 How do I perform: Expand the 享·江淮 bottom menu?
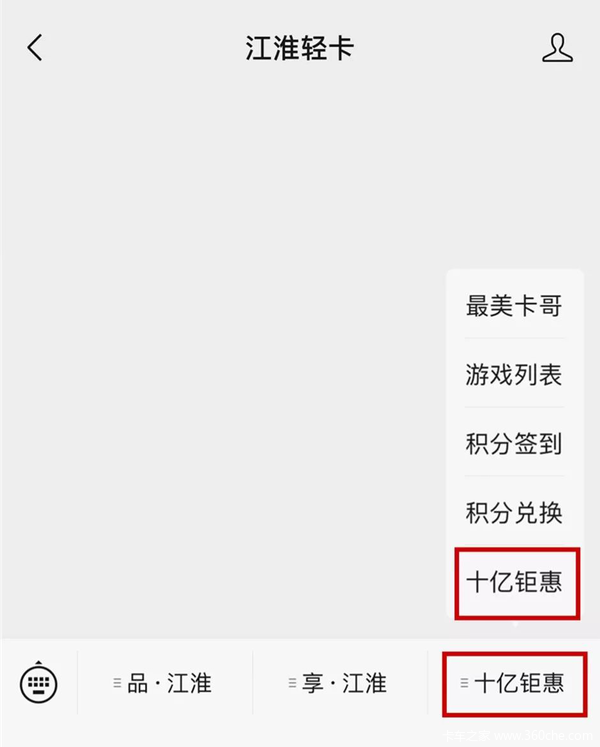tap(340, 684)
